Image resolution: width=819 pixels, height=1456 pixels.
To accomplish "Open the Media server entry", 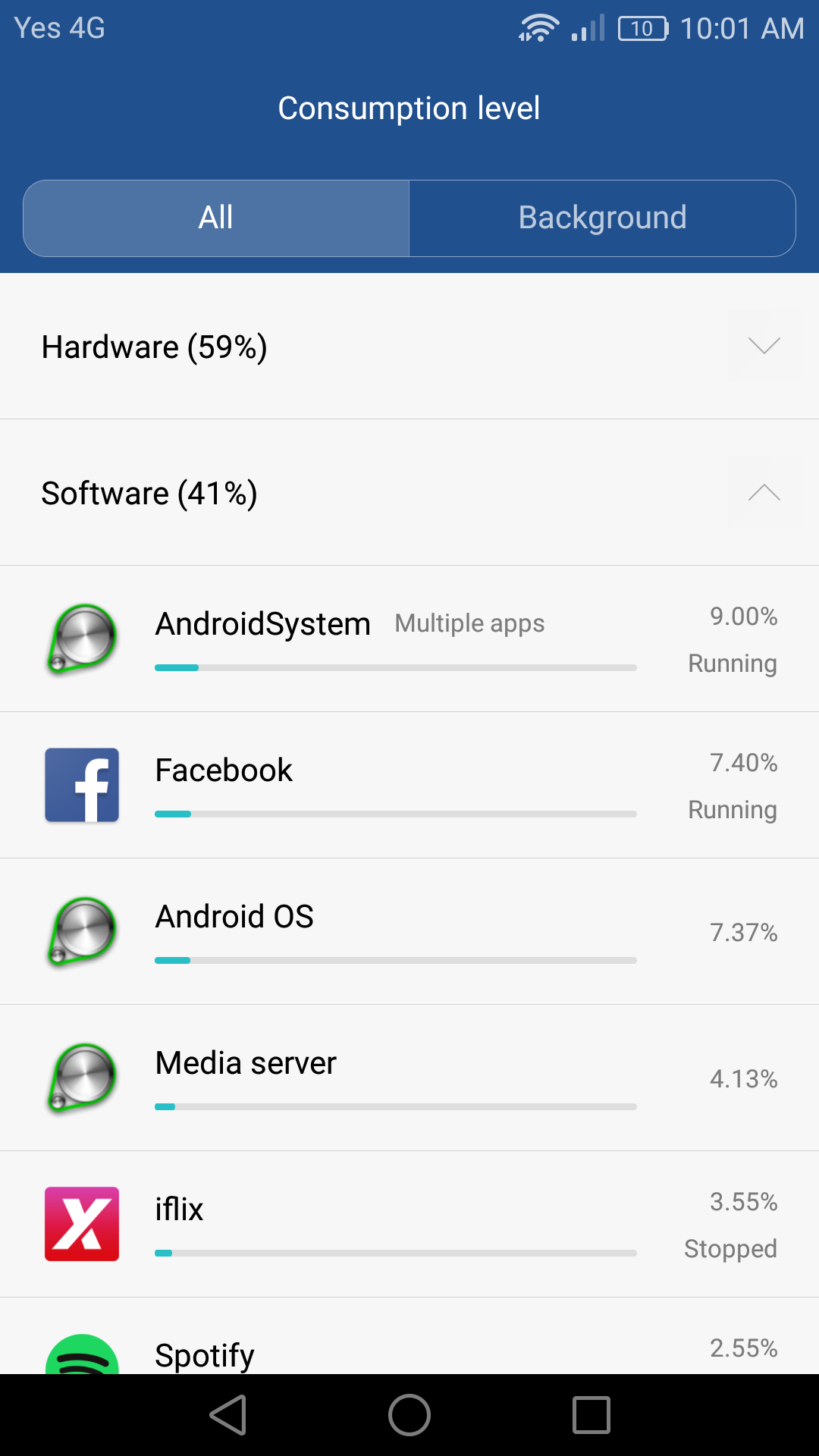I will click(x=409, y=1078).
